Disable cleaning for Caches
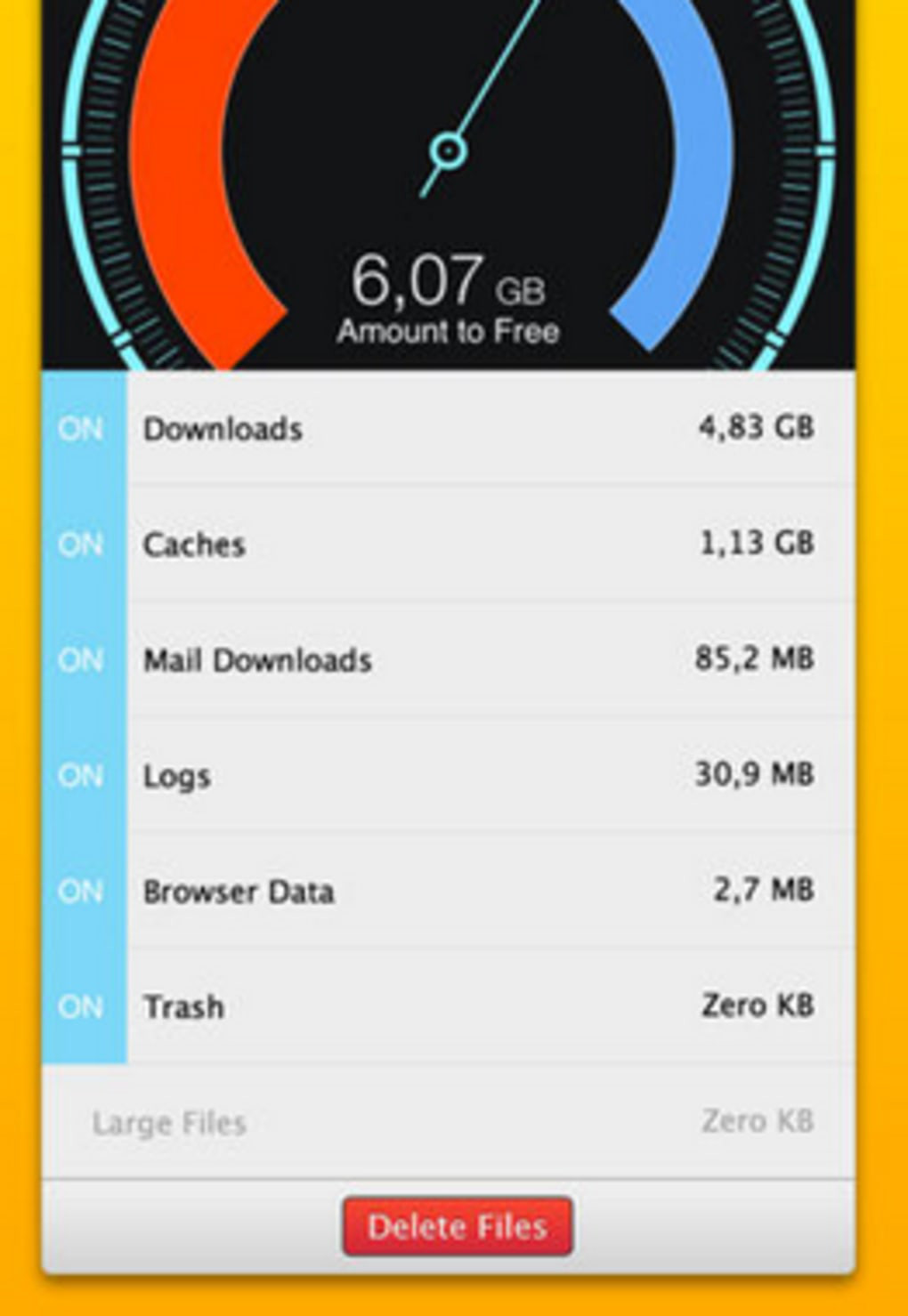The height and width of the screenshot is (1316, 908). pyautogui.click(x=82, y=545)
